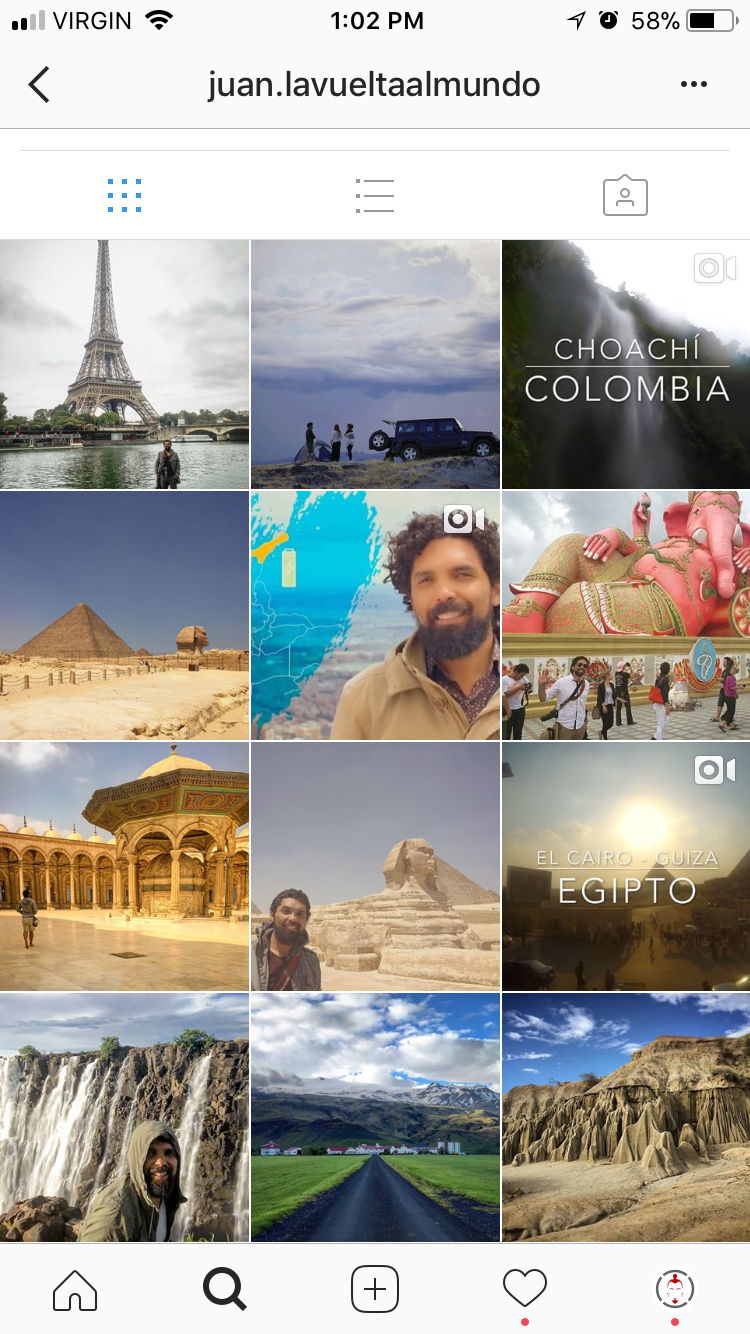Switch to grid view tab
Viewport: 750px width, 1334px height.
[x=124, y=196]
